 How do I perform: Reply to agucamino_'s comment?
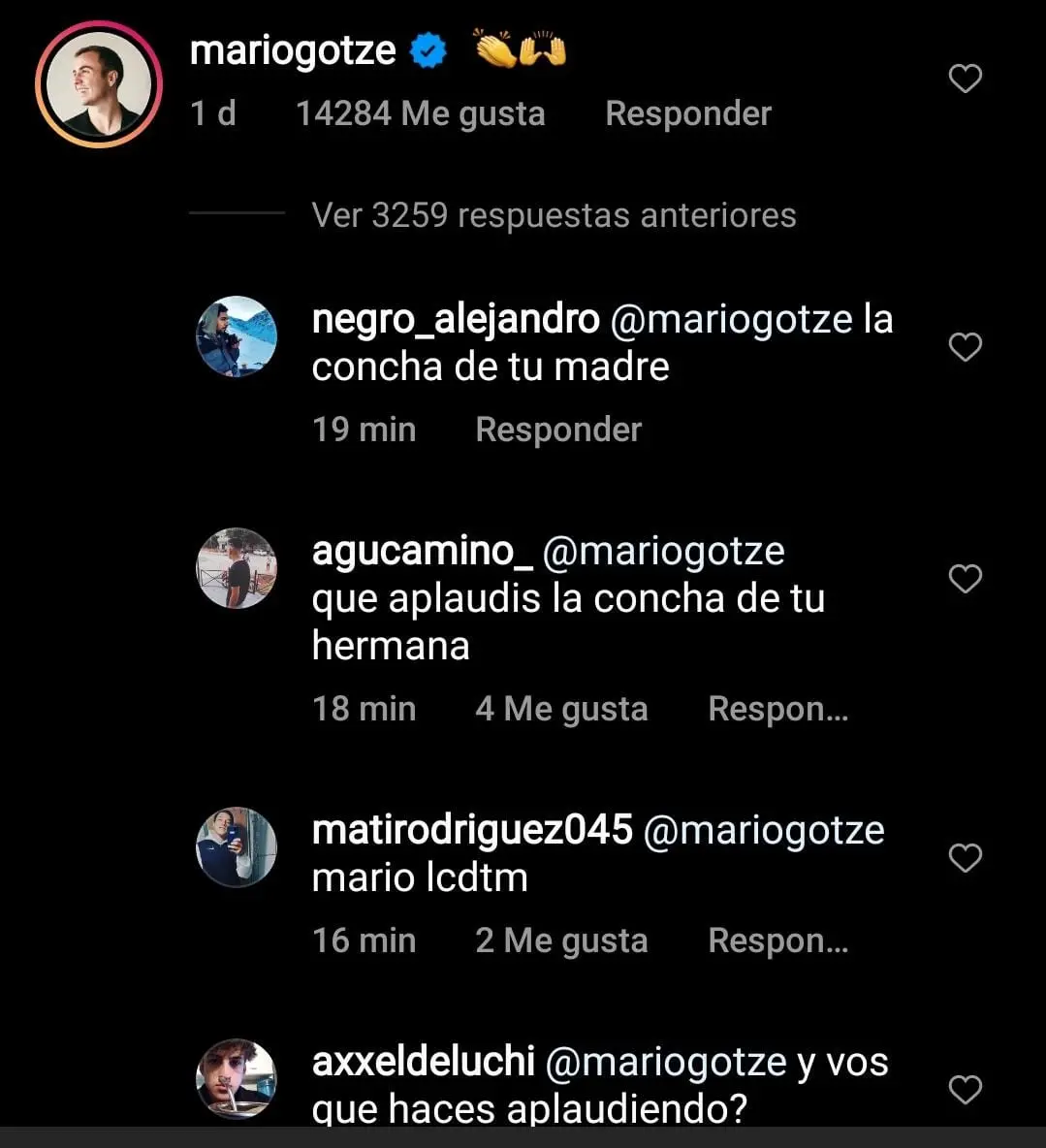(x=777, y=709)
